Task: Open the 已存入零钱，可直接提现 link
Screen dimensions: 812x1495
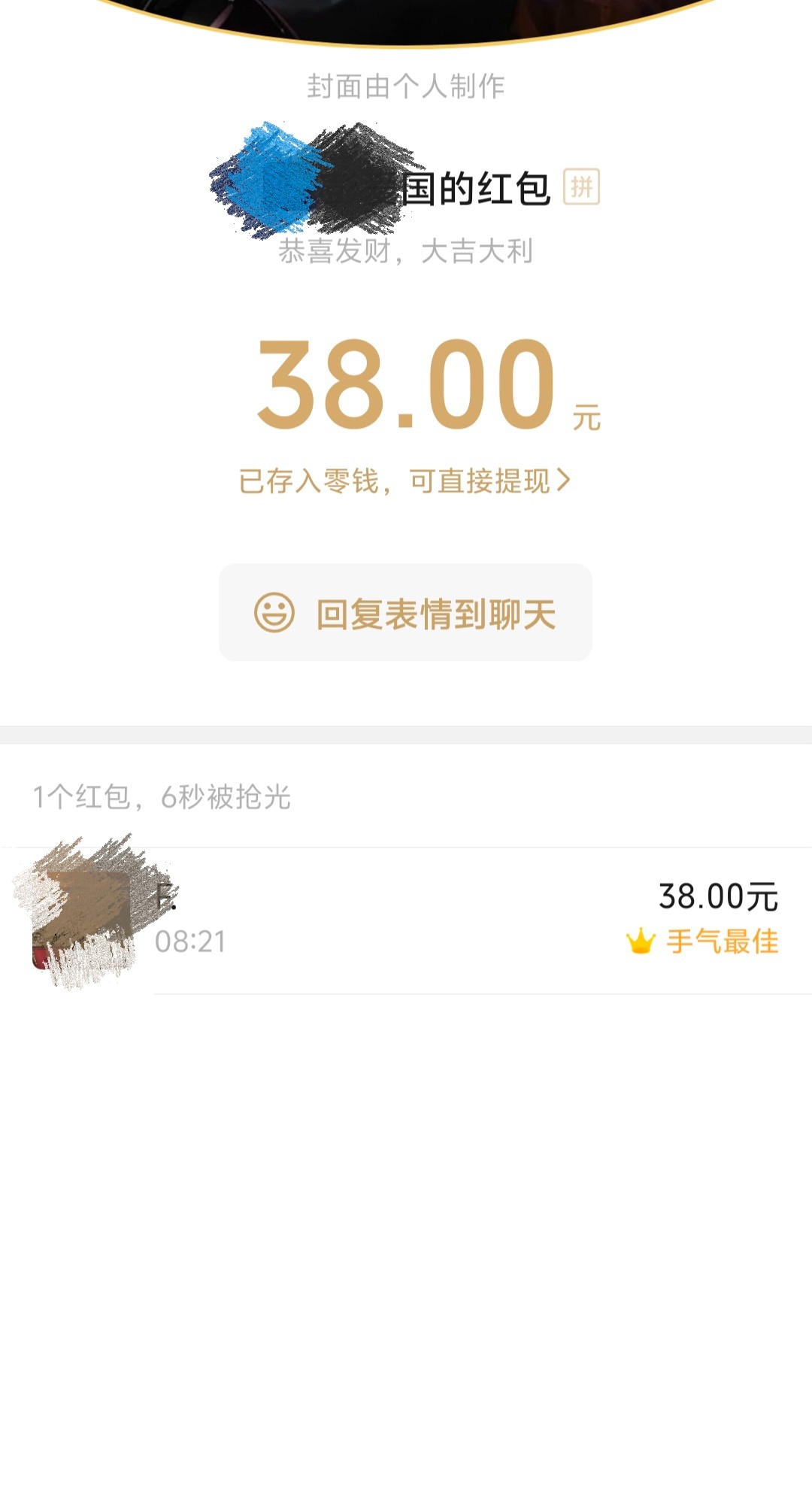Action: (x=404, y=481)
